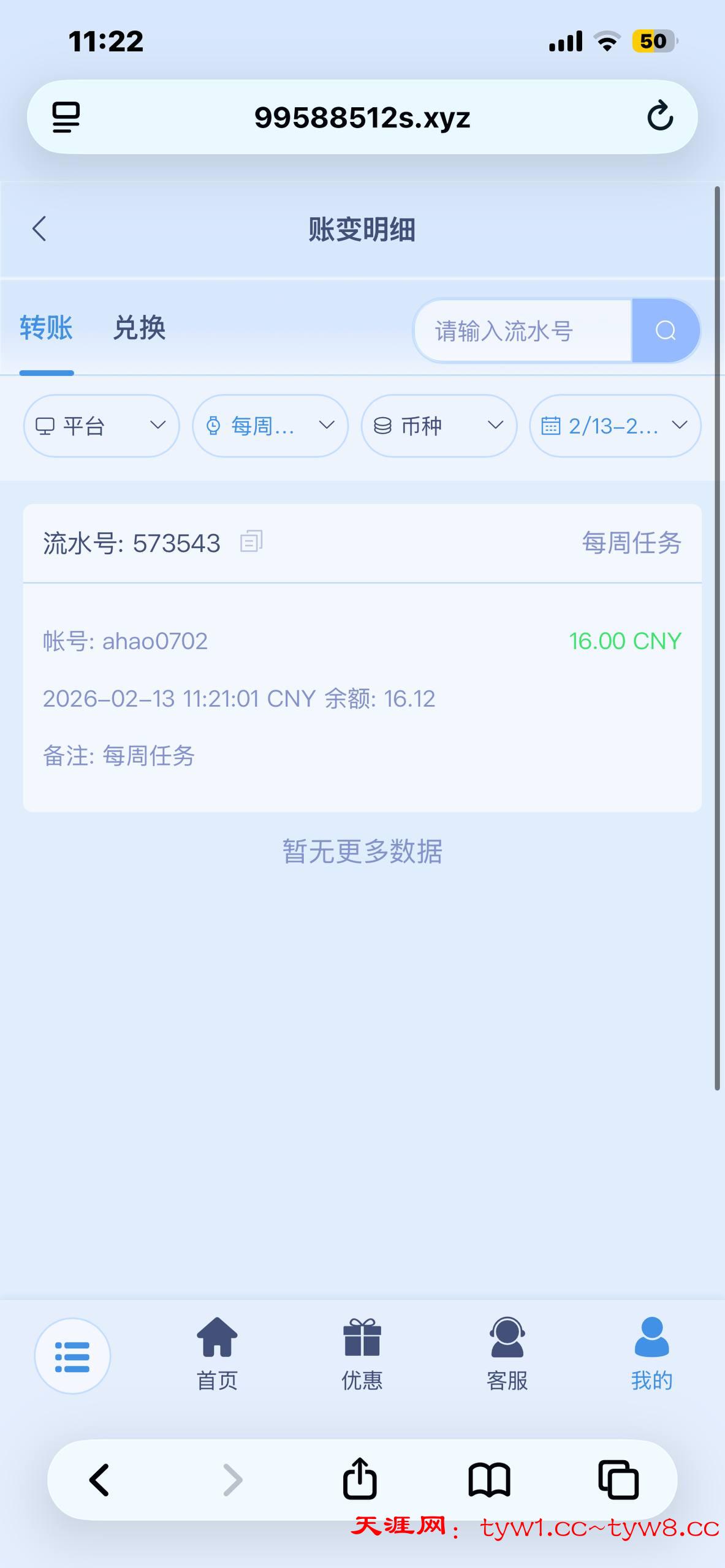Go to the 首页 tab
The image size is (725, 1568).
coord(217,1354)
